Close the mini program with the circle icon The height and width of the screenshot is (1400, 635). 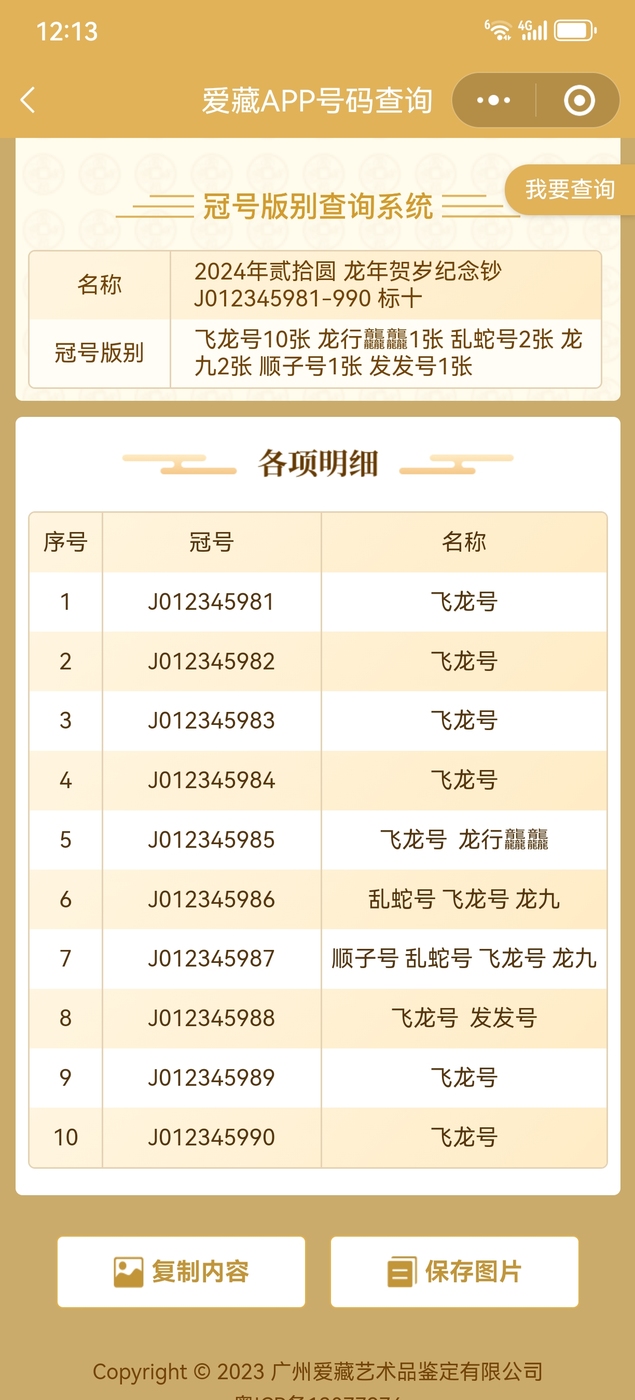click(x=579, y=100)
